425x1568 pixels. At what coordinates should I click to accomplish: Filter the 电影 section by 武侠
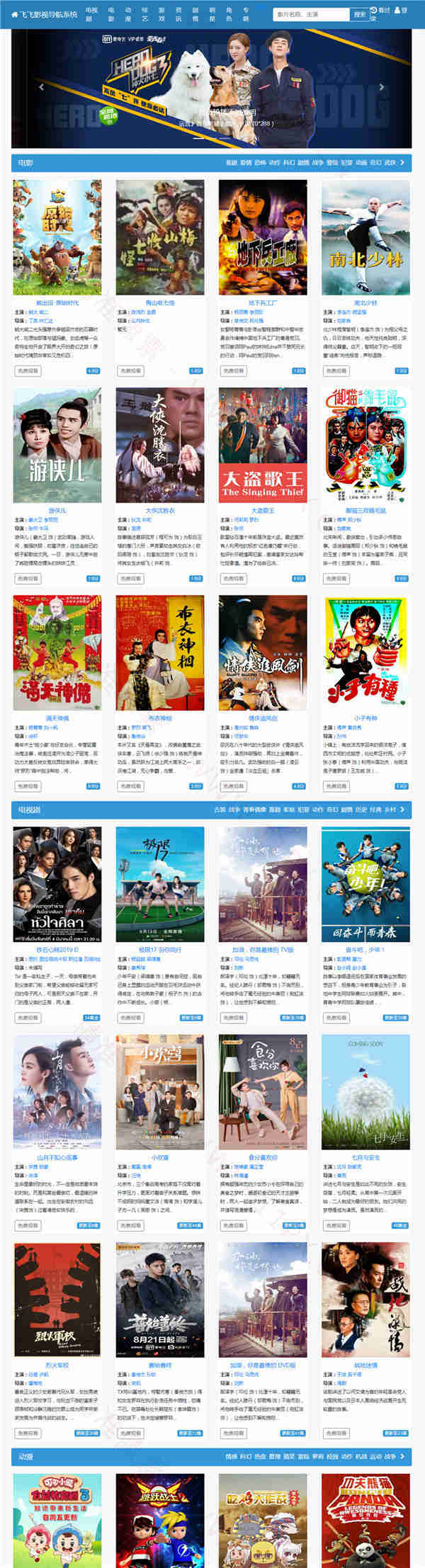[390, 163]
